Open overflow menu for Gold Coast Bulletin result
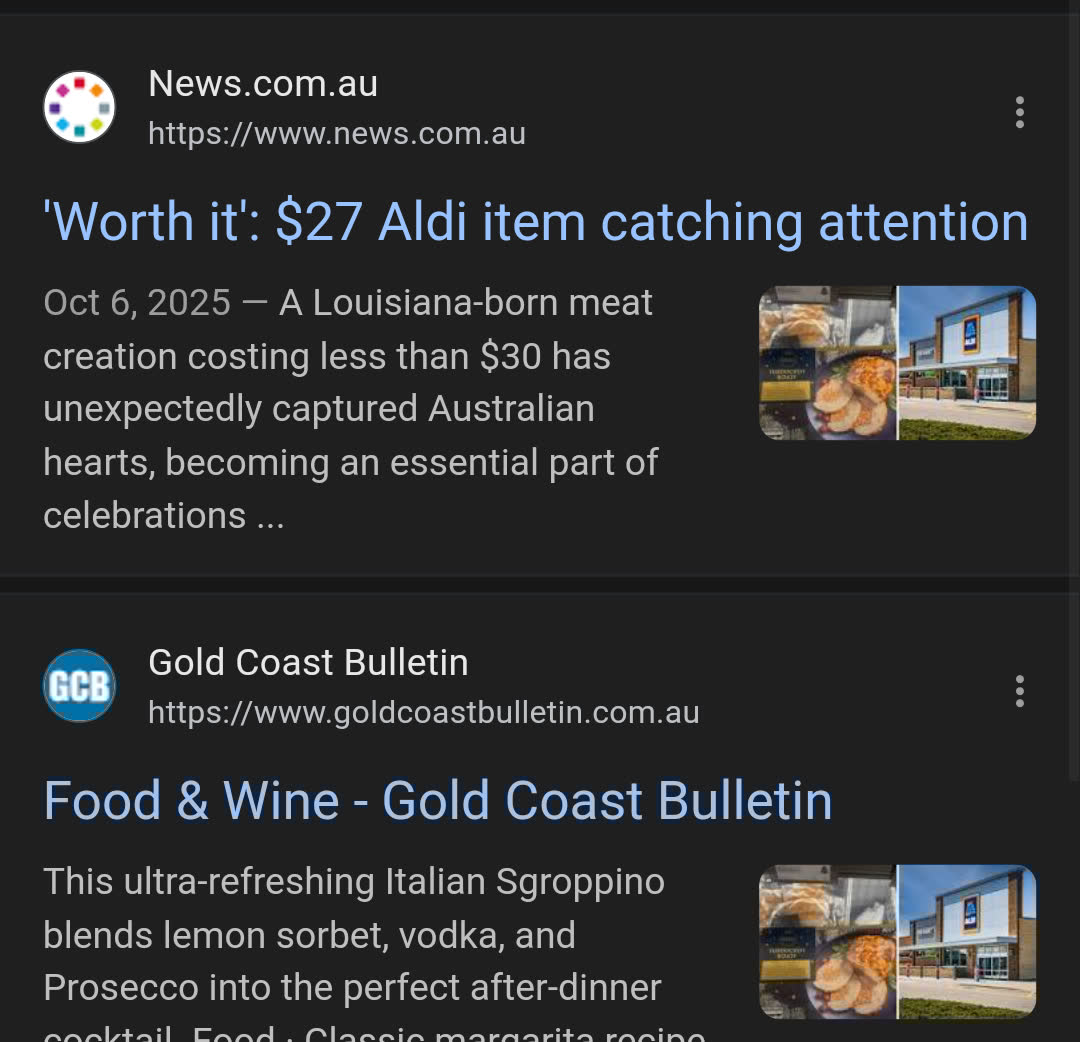The width and height of the screenshot is (1080, 1042). point(1019,691)
